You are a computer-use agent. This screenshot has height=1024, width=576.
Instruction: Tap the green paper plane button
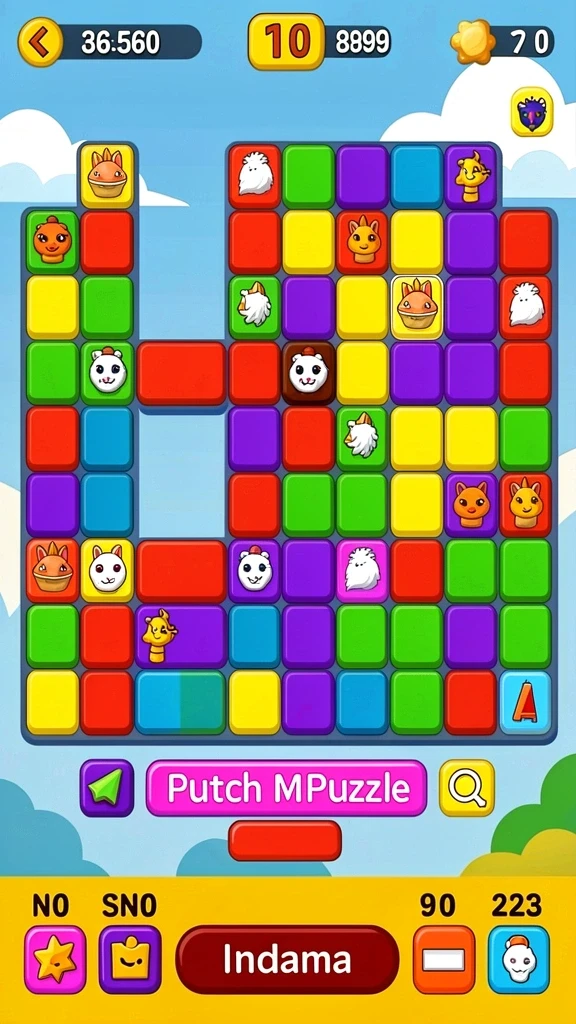[x=106, y=788]
